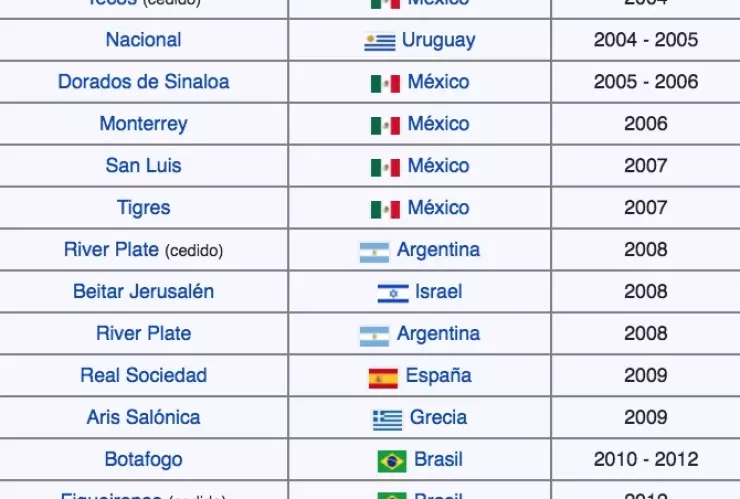This screenshot has width=740, height=499.
Task: Open the Uruguay country link
Action: (x=438, y=40)
